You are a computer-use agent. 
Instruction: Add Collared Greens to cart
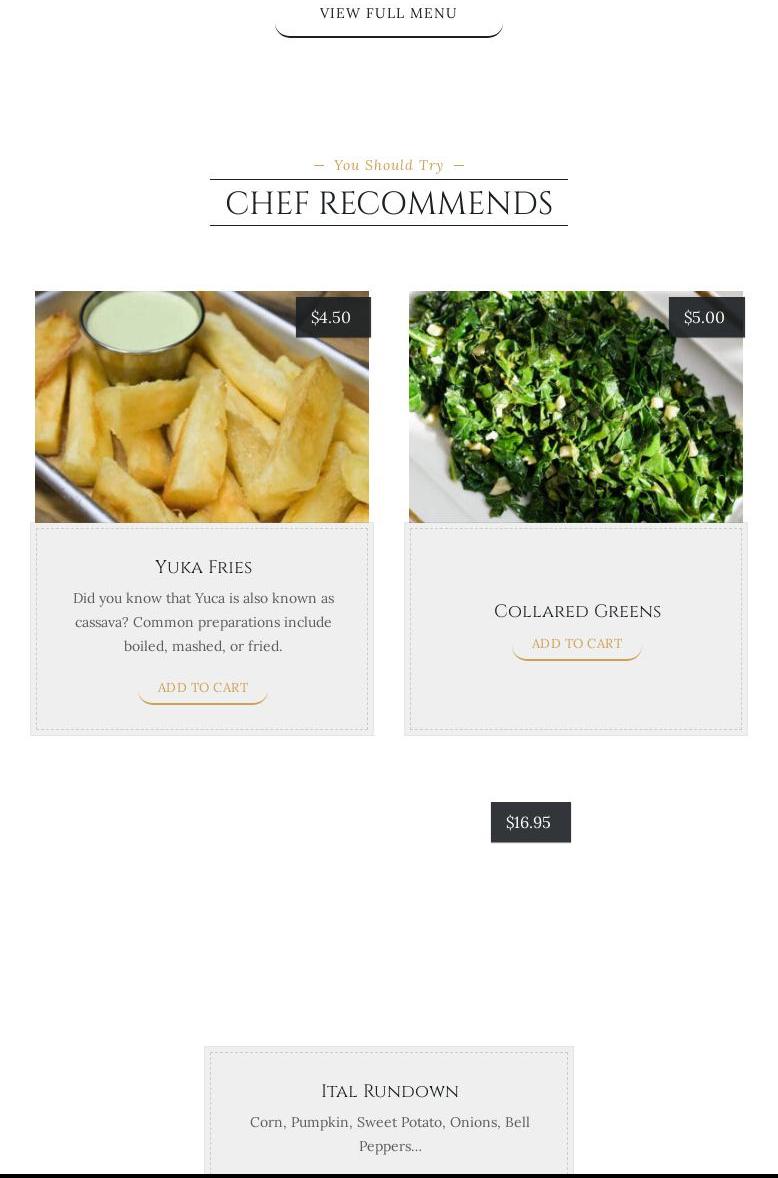click(577, 644)
